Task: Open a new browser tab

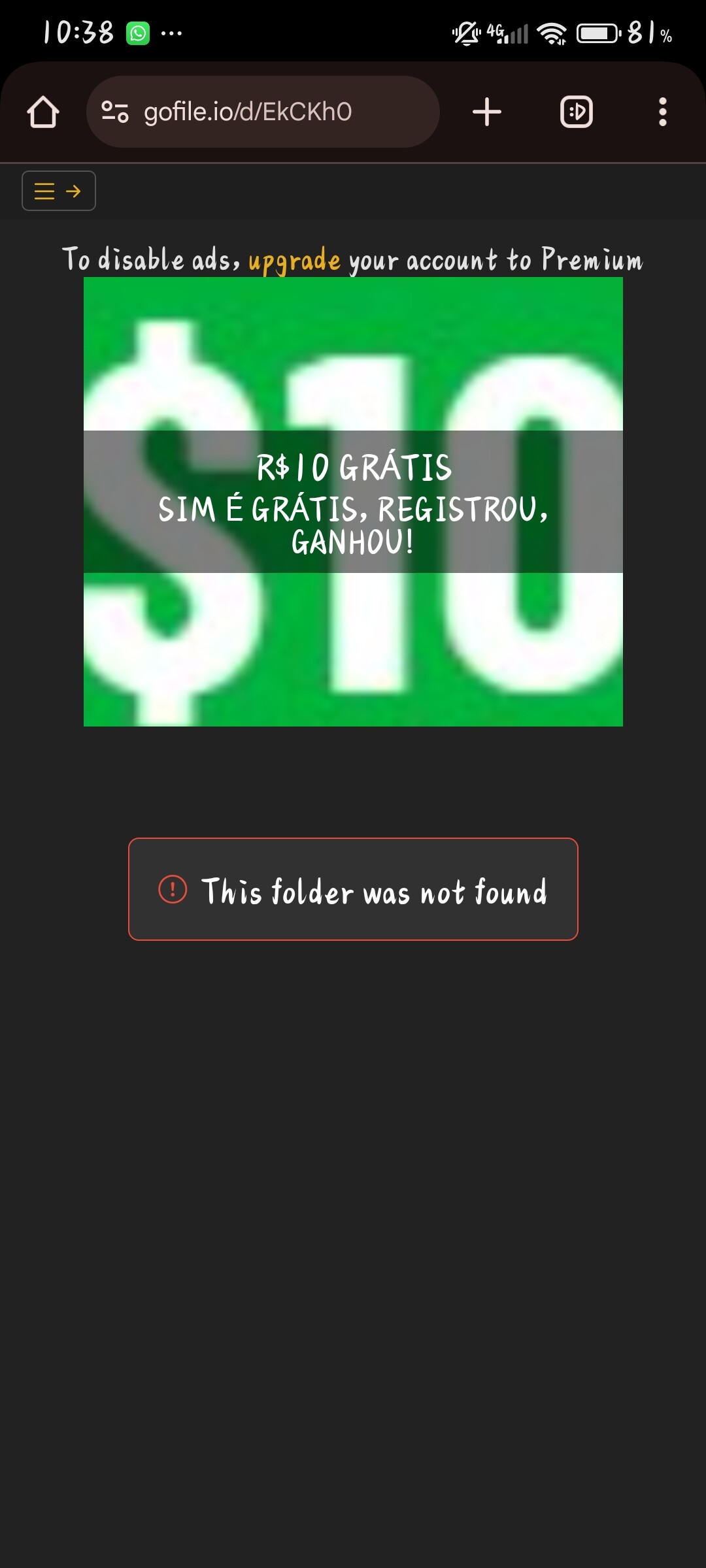Action: pos(487,112)
